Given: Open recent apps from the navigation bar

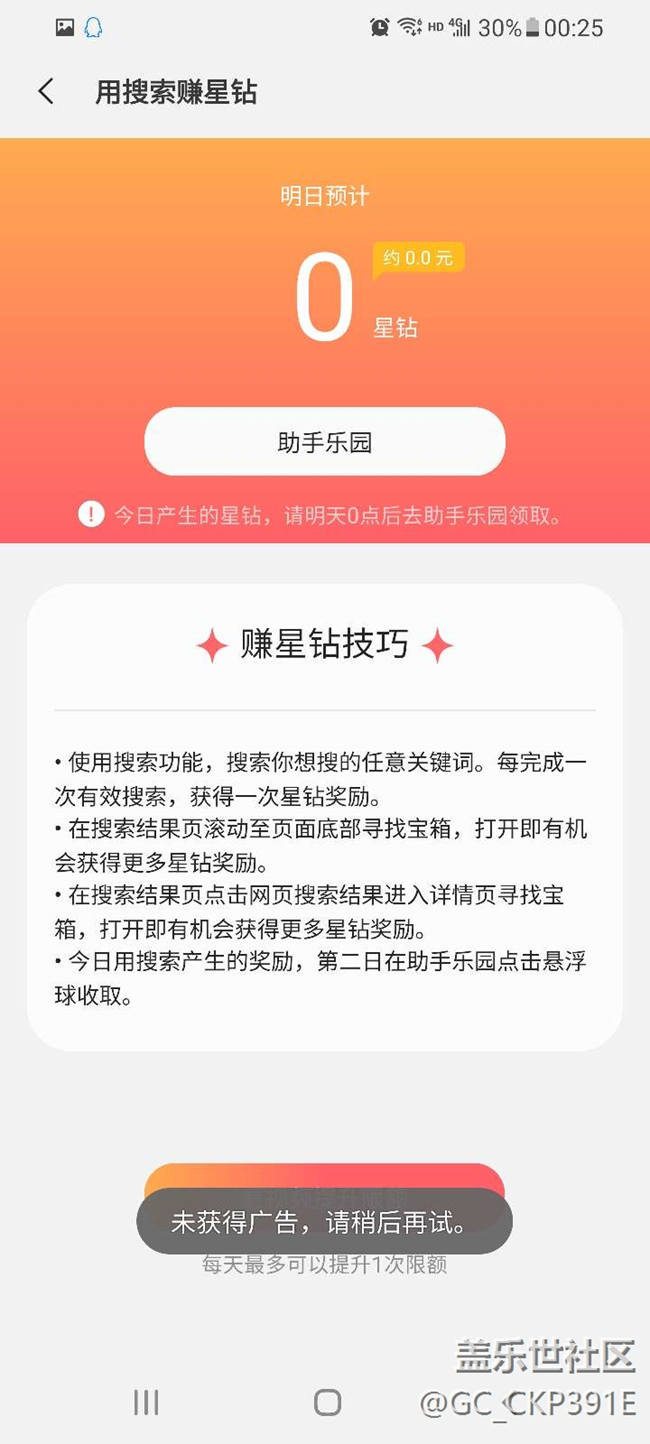Looking at the screenshot, I should (x=146, y=1402).
